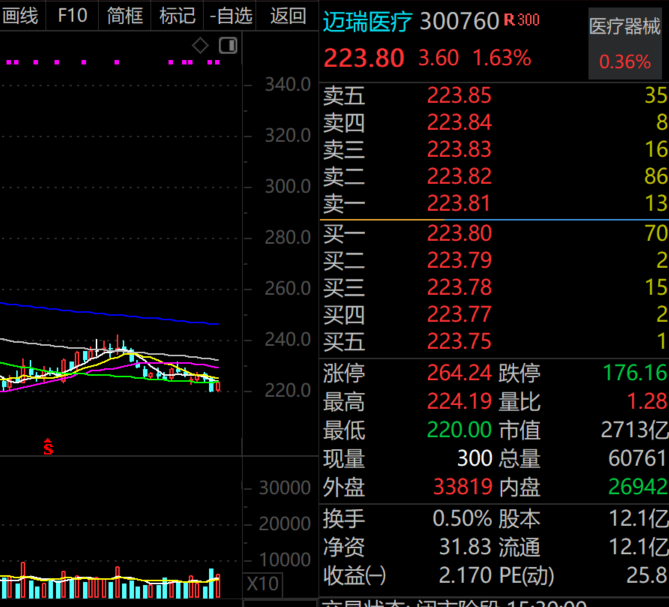Tap the diamond icon above the chart
This screenshot has width=669, height=607.
pyautogui.click(x=200, y=45)
